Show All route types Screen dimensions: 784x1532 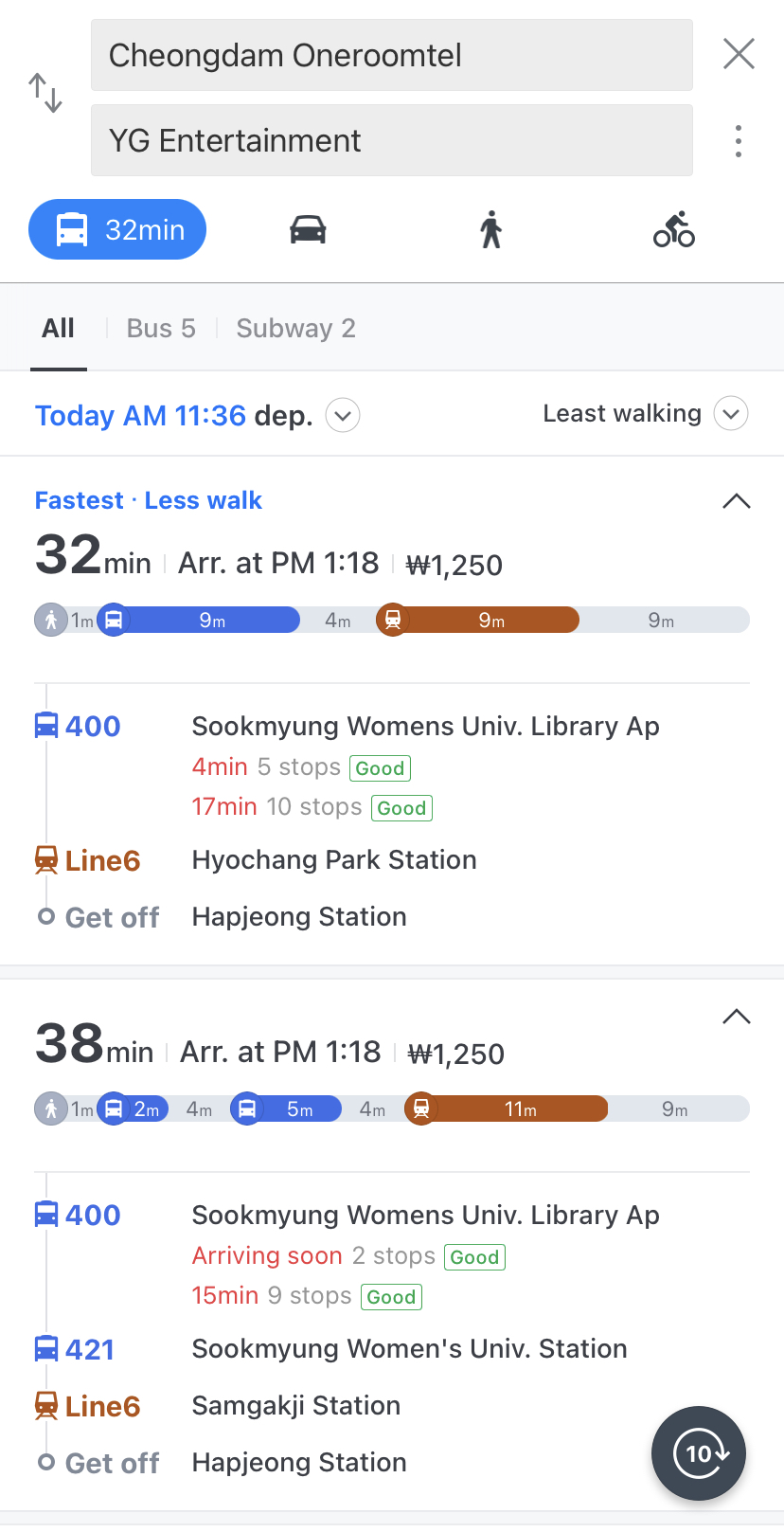(x=58, y=329)
